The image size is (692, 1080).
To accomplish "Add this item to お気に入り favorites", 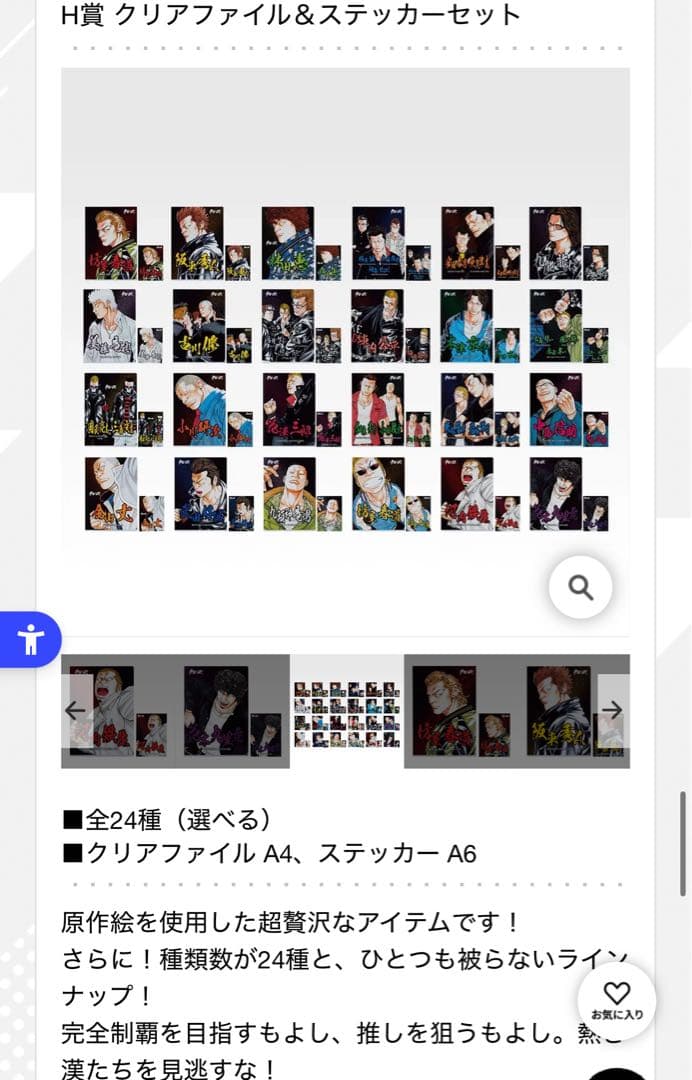I will point(617,1000).
